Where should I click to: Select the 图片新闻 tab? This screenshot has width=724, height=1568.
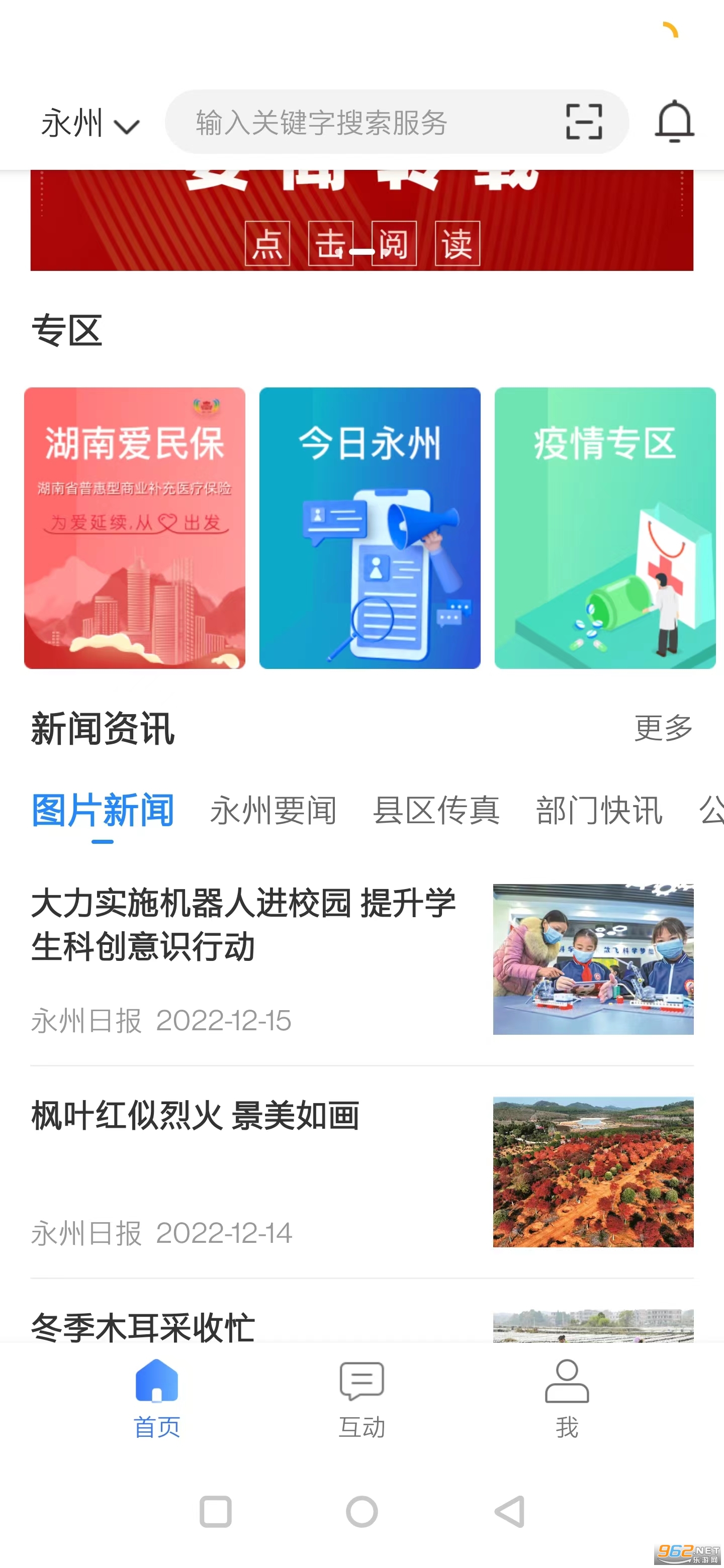point(102,811)
